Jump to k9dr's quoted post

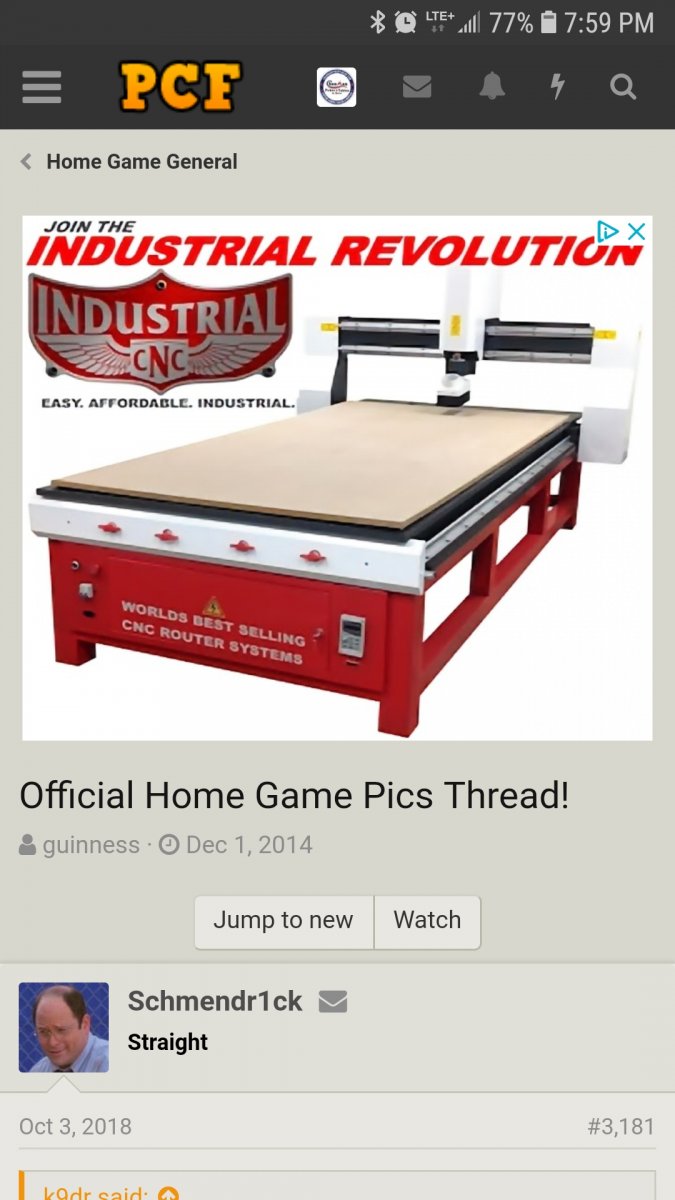168,1193
